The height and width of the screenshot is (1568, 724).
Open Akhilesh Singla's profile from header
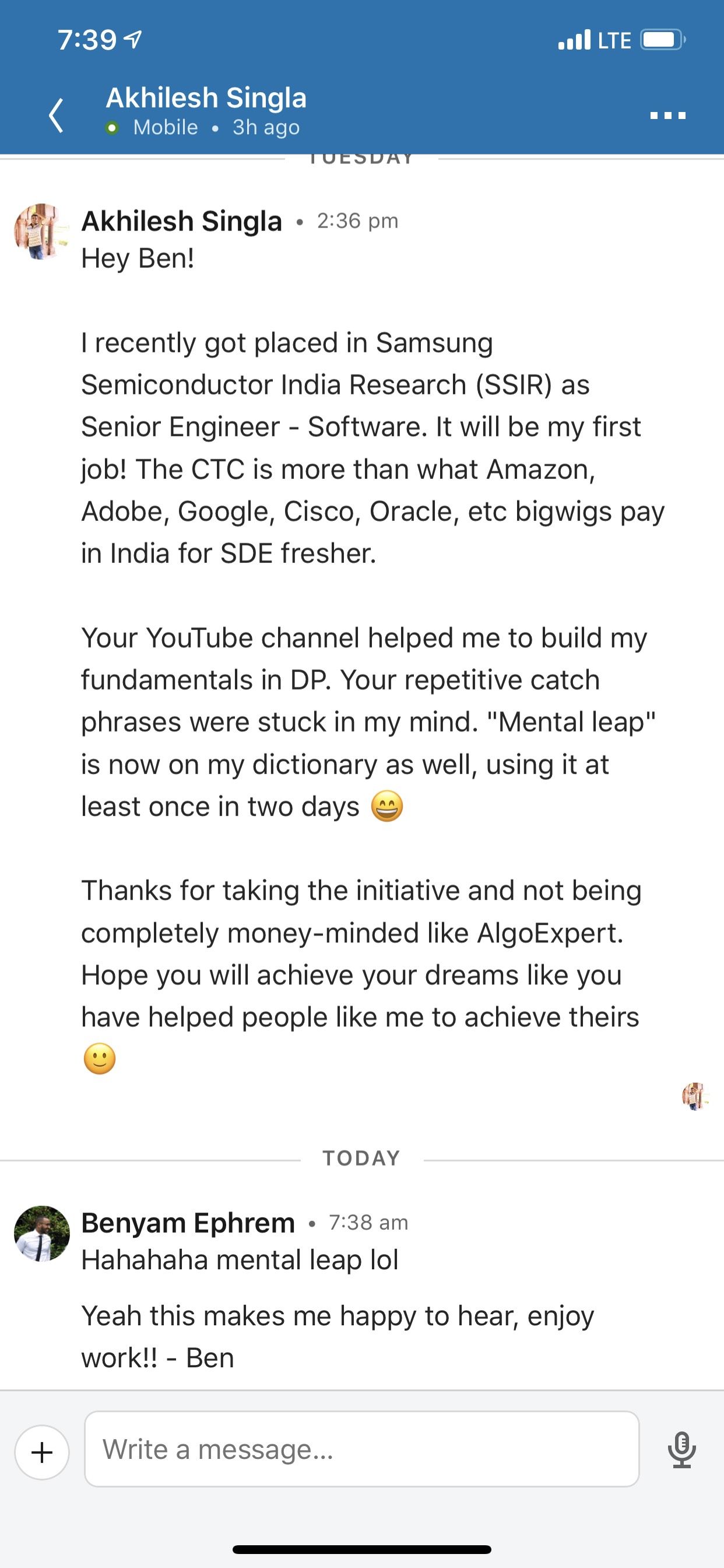(x=206, y=98)
